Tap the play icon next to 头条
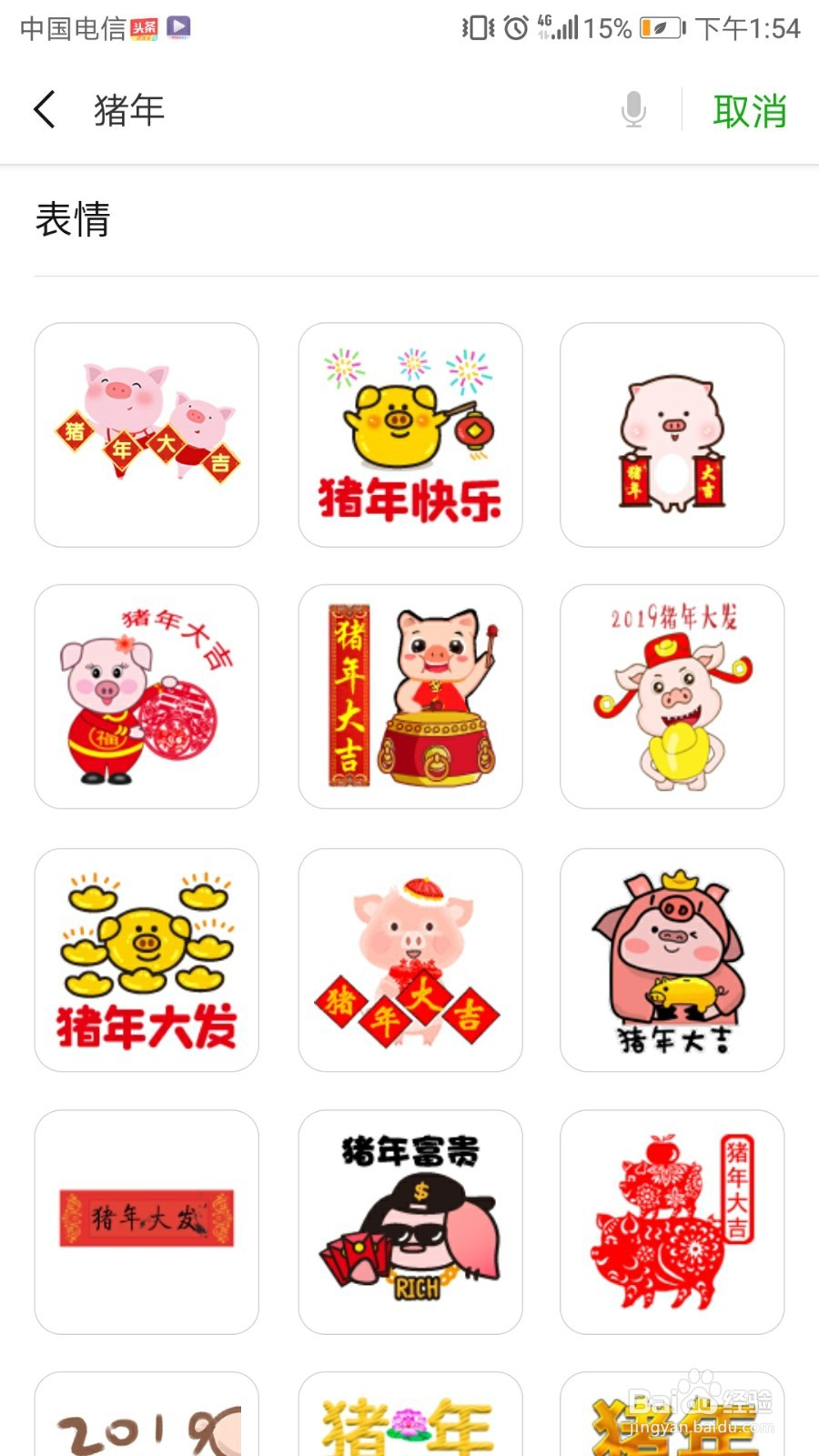The height and width of the screenshot is (1456, 819). click(x=178, y=27)
